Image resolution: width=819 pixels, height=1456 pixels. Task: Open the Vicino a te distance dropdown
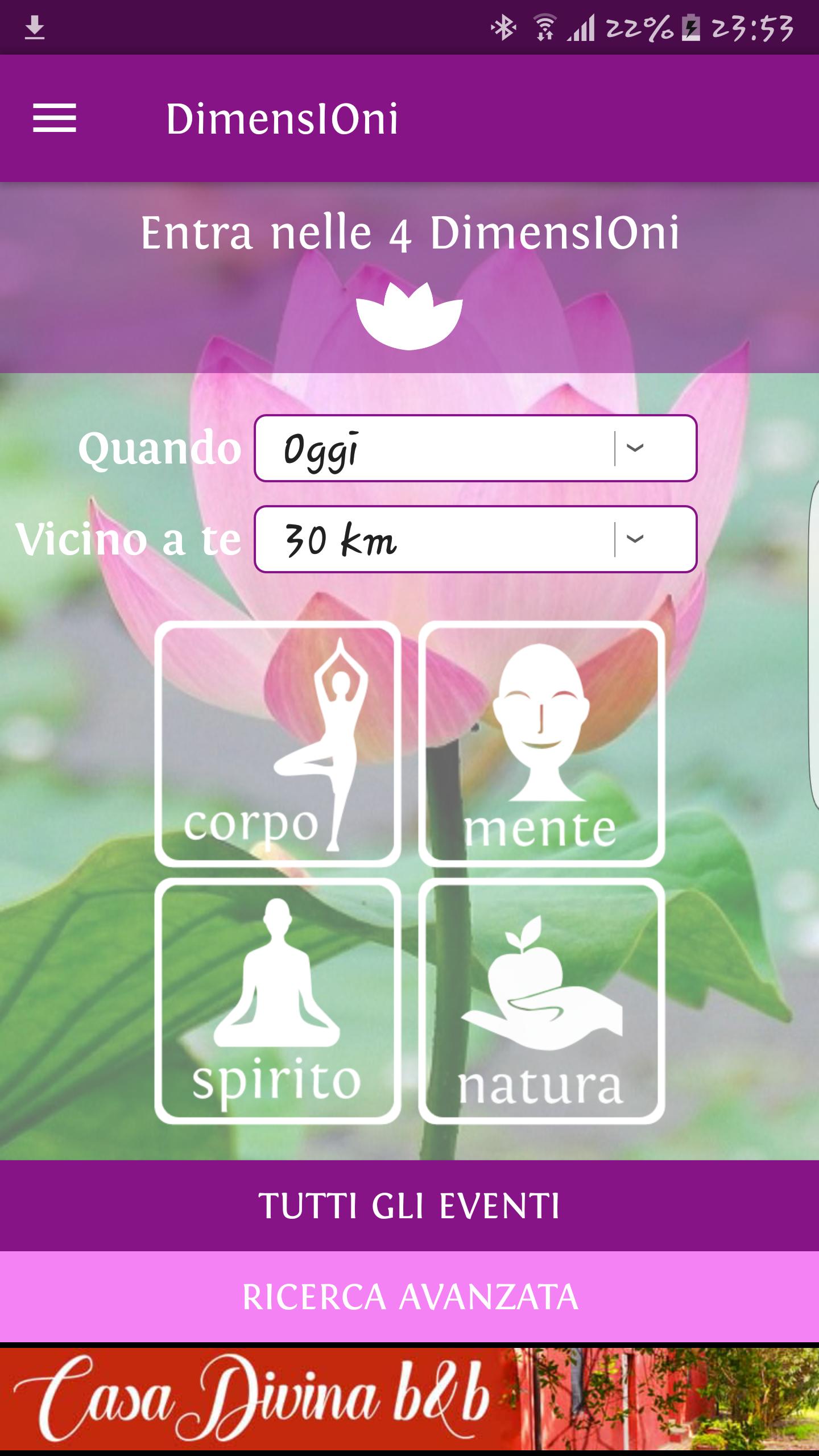(x=475, y=539)
